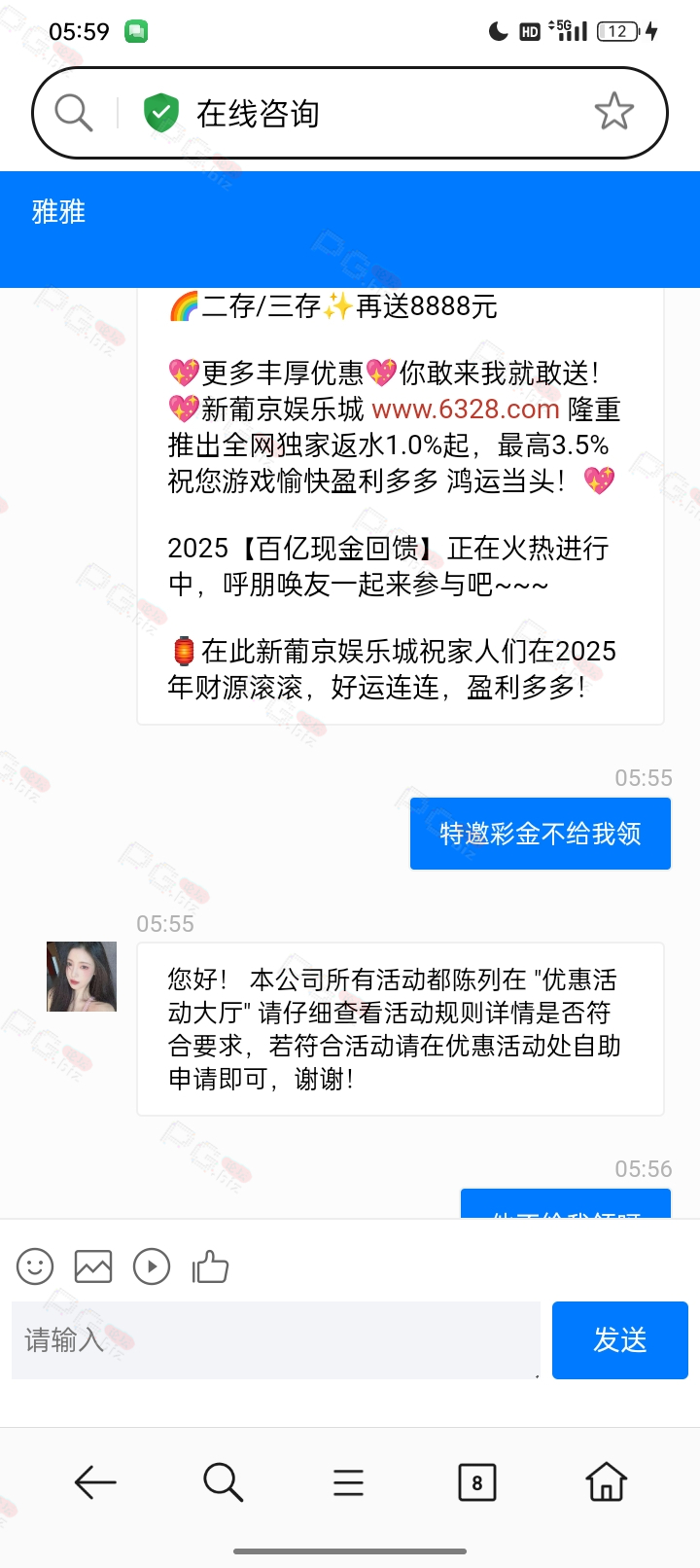Send the message with 发送 button
The image size is (700, 1568).
(x=620, y=1340)
